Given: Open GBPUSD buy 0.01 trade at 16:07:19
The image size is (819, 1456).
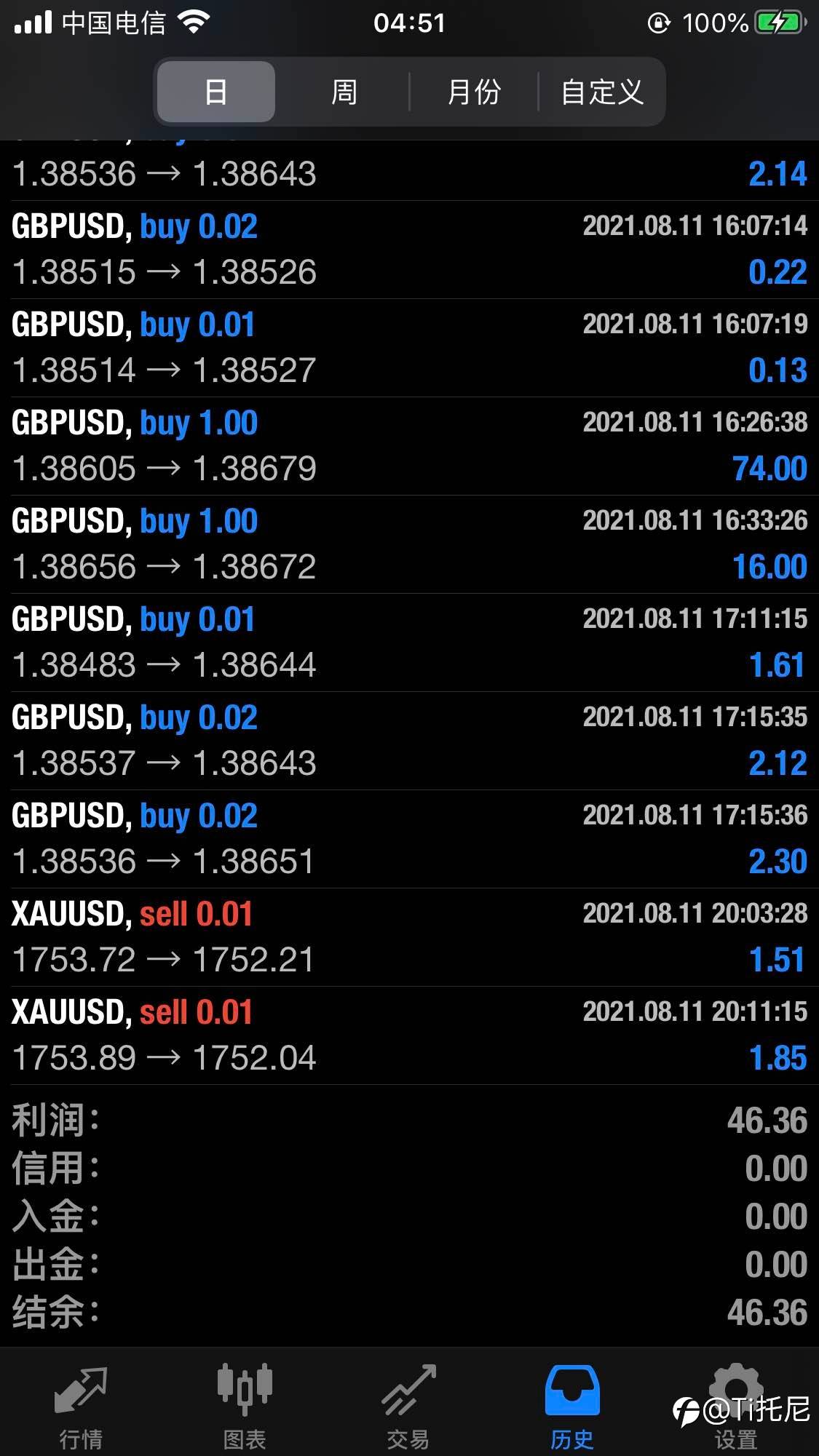Looking at the screenshot, I should click(409, 347).
